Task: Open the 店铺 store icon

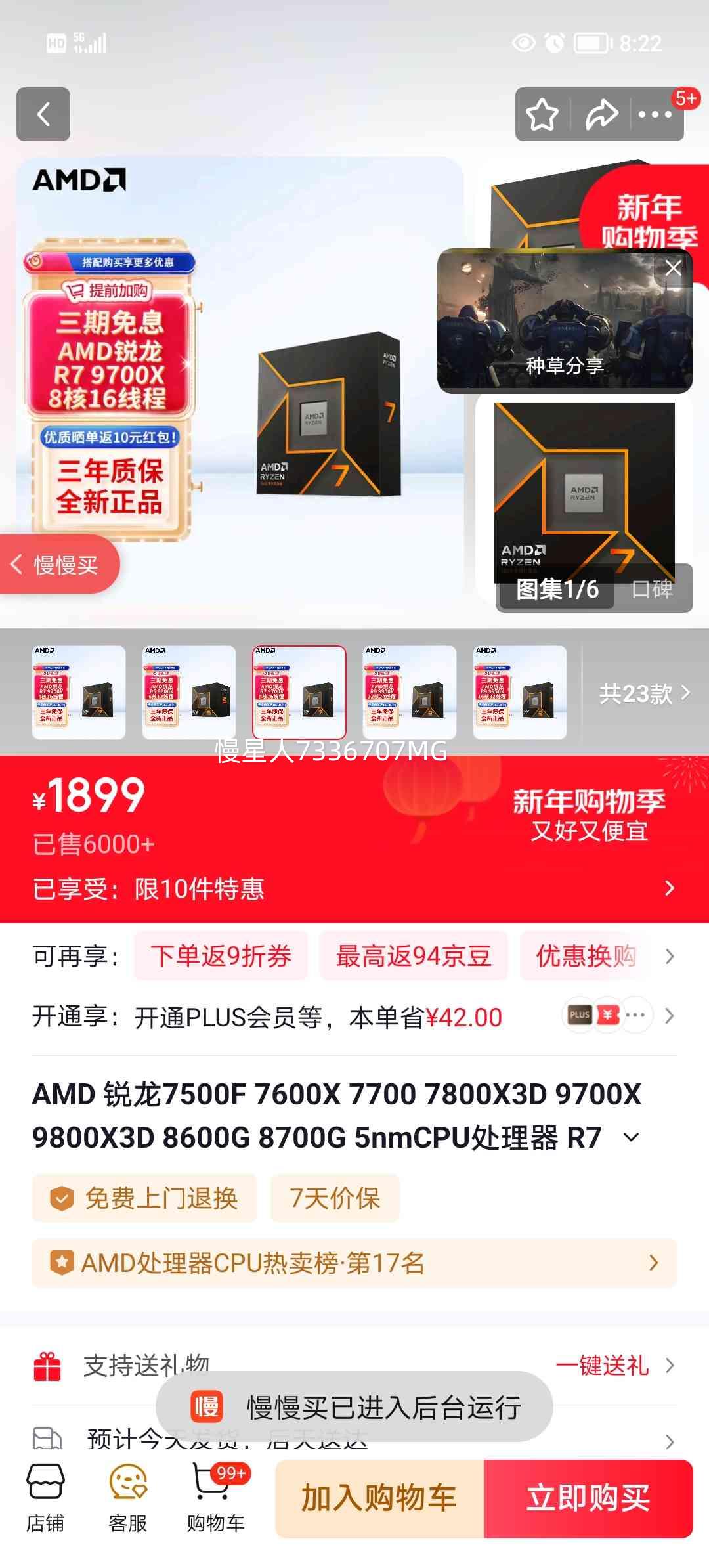Action: click(45, 1504)
